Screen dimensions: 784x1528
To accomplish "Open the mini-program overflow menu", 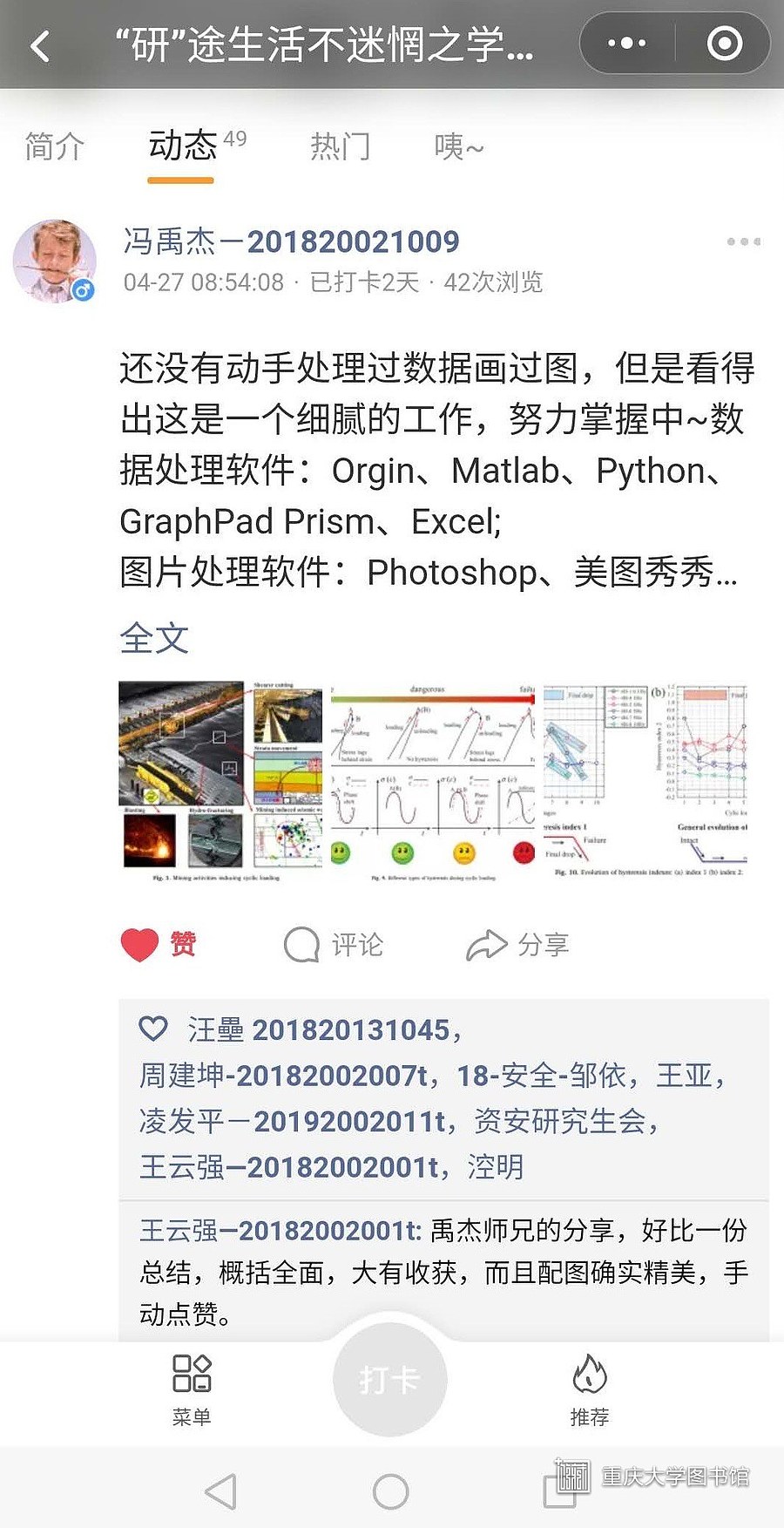I will tap(626, 43).
